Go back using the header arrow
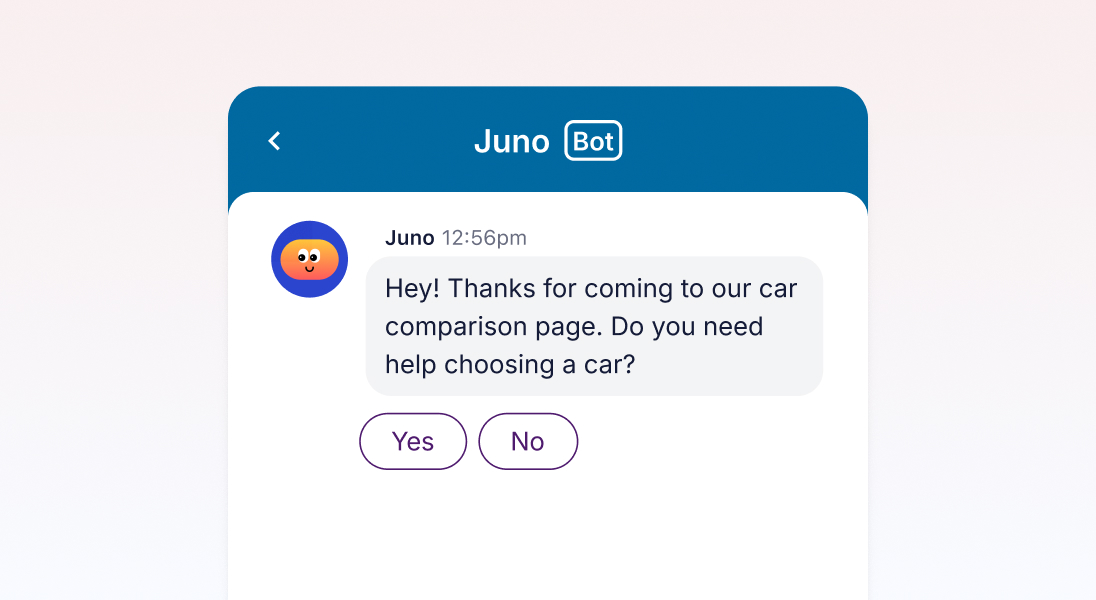Image resolution: width=1096 pixels, height=600 pixels. pos(275,141)
